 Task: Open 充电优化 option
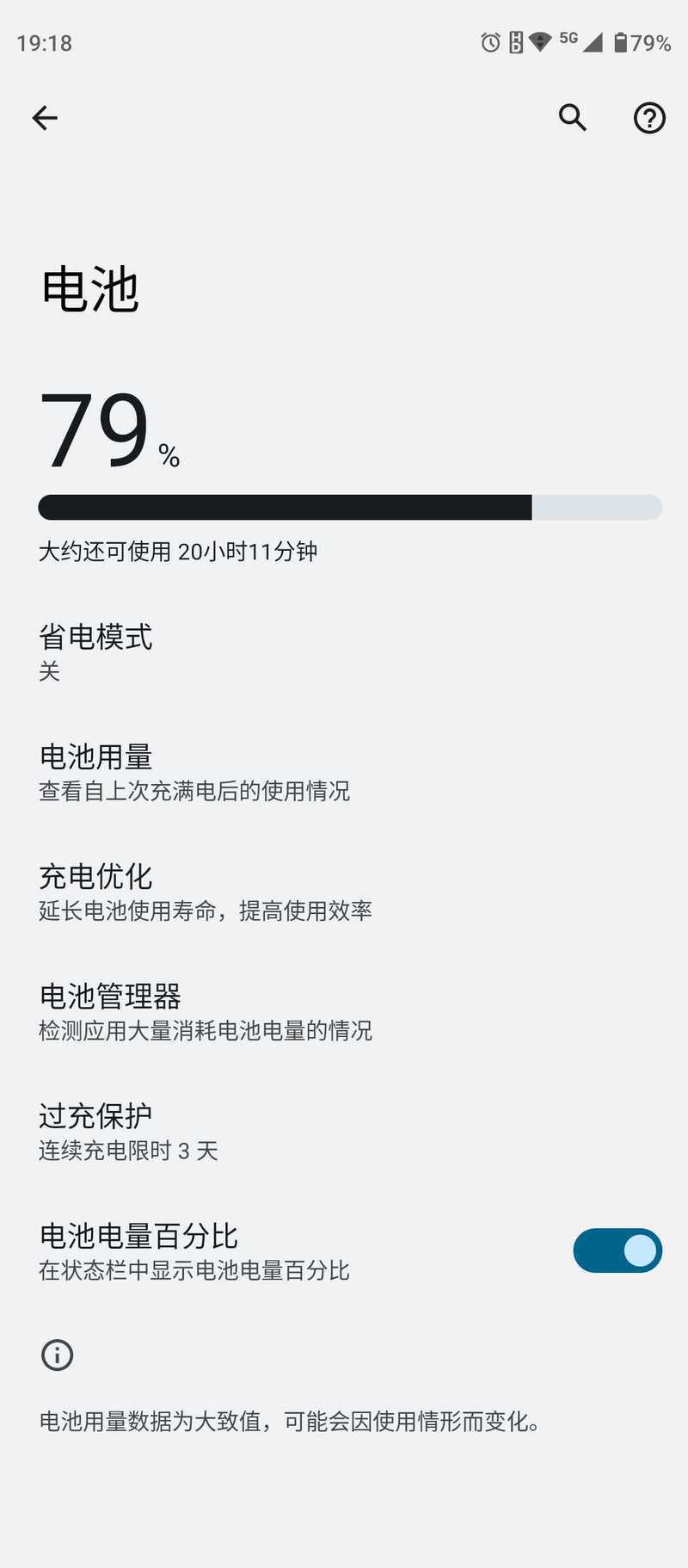(x=344, y=892)
